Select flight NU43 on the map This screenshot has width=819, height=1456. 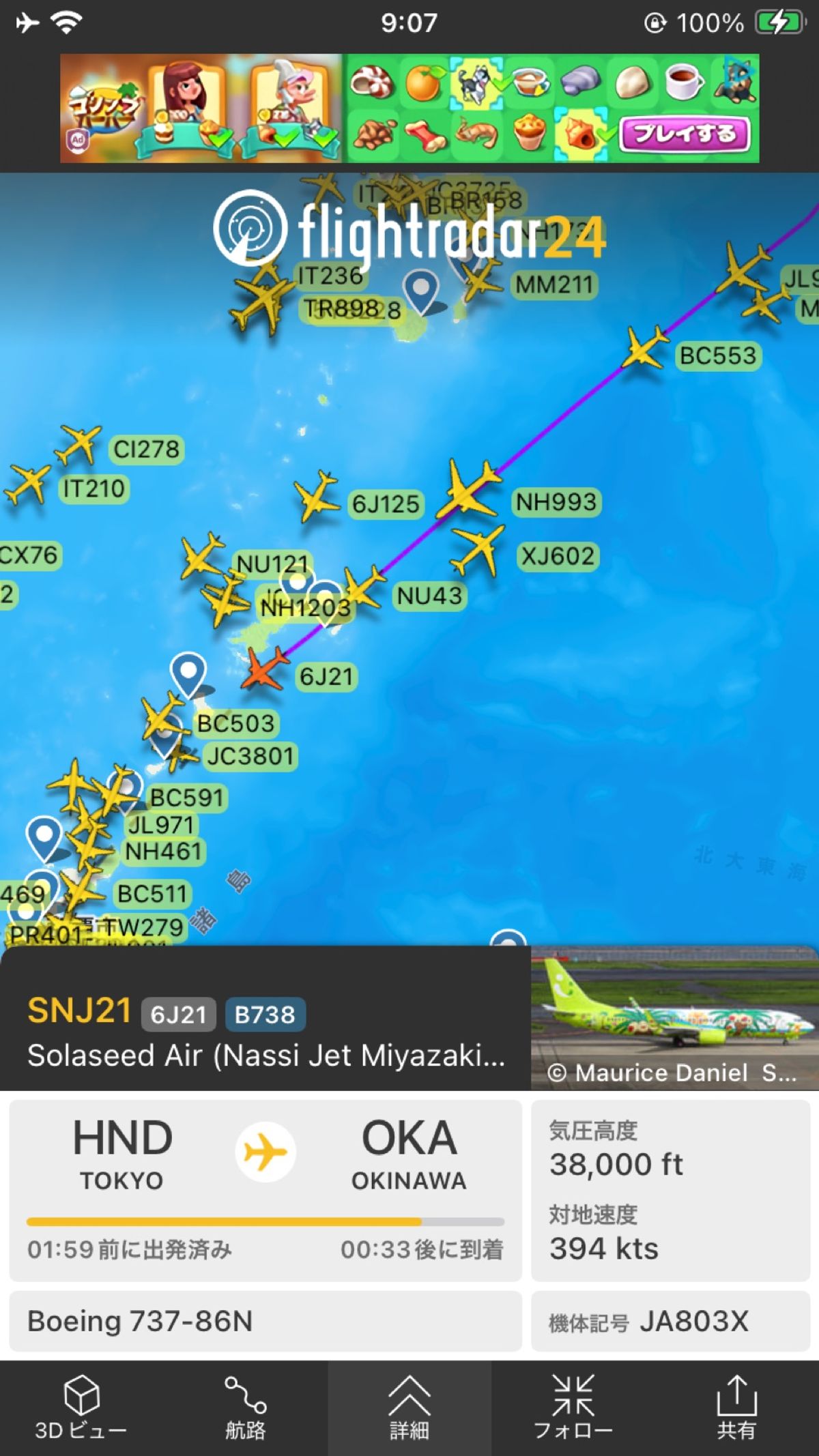(364, 587)
